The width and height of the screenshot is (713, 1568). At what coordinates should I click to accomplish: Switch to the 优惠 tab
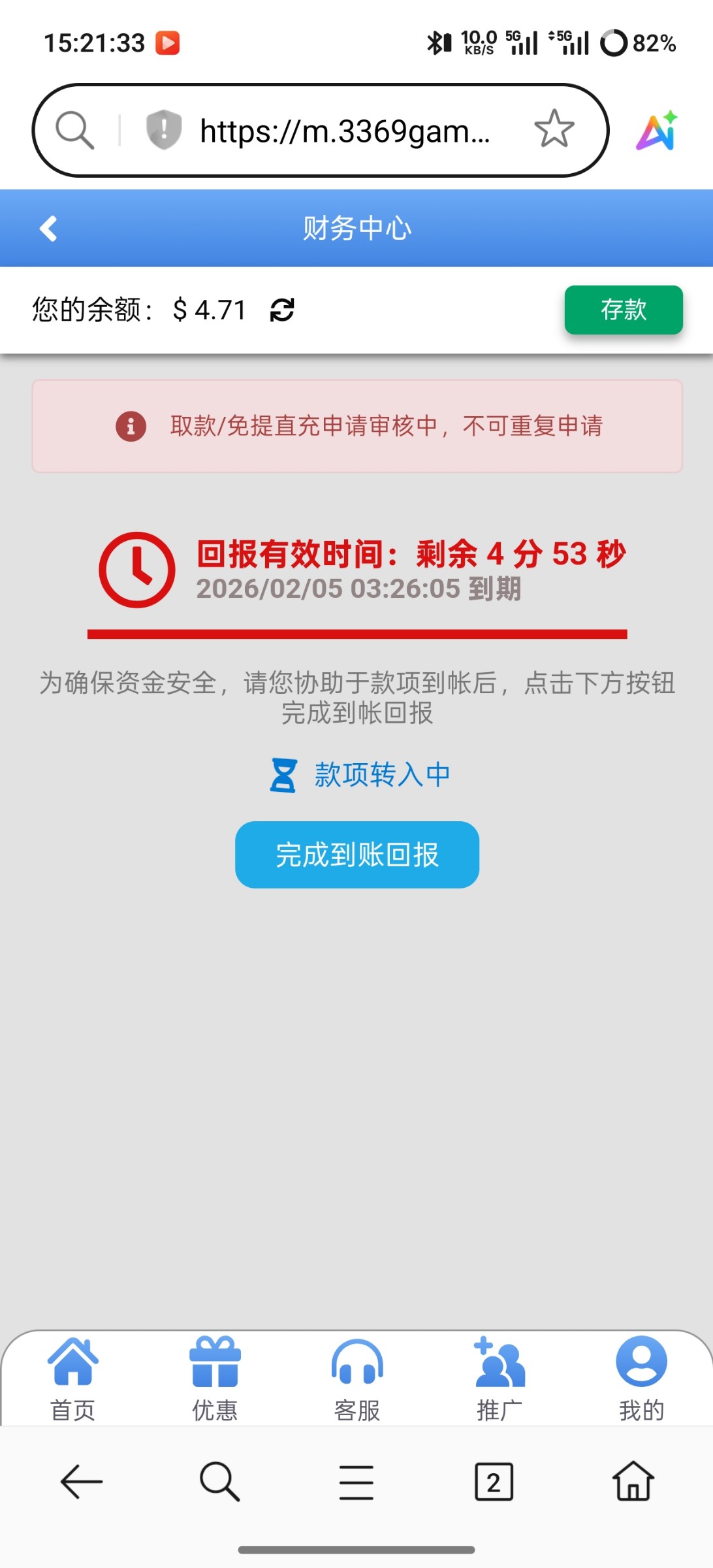214,1379
